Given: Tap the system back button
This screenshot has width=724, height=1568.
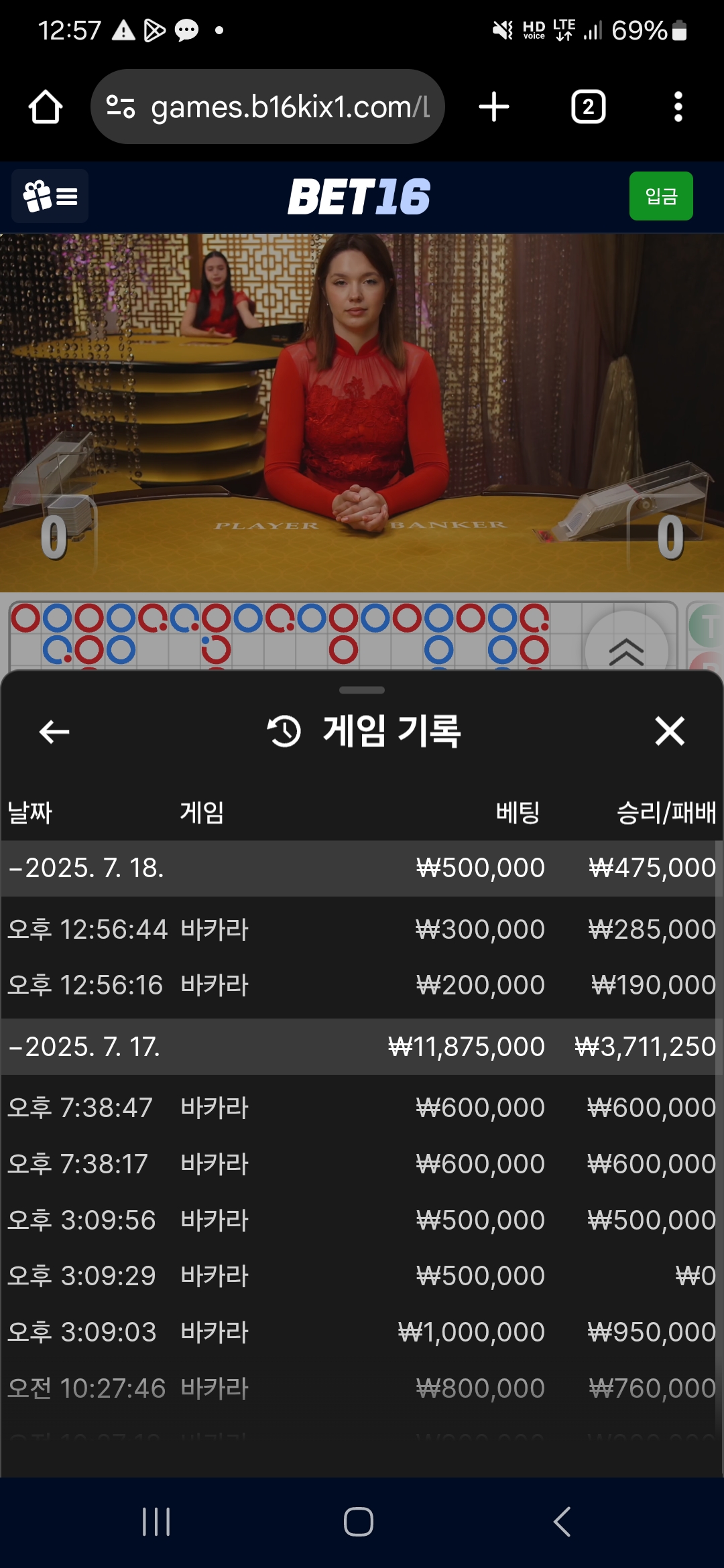Looking at the screenshot, I should click(x=562, y=1522).
